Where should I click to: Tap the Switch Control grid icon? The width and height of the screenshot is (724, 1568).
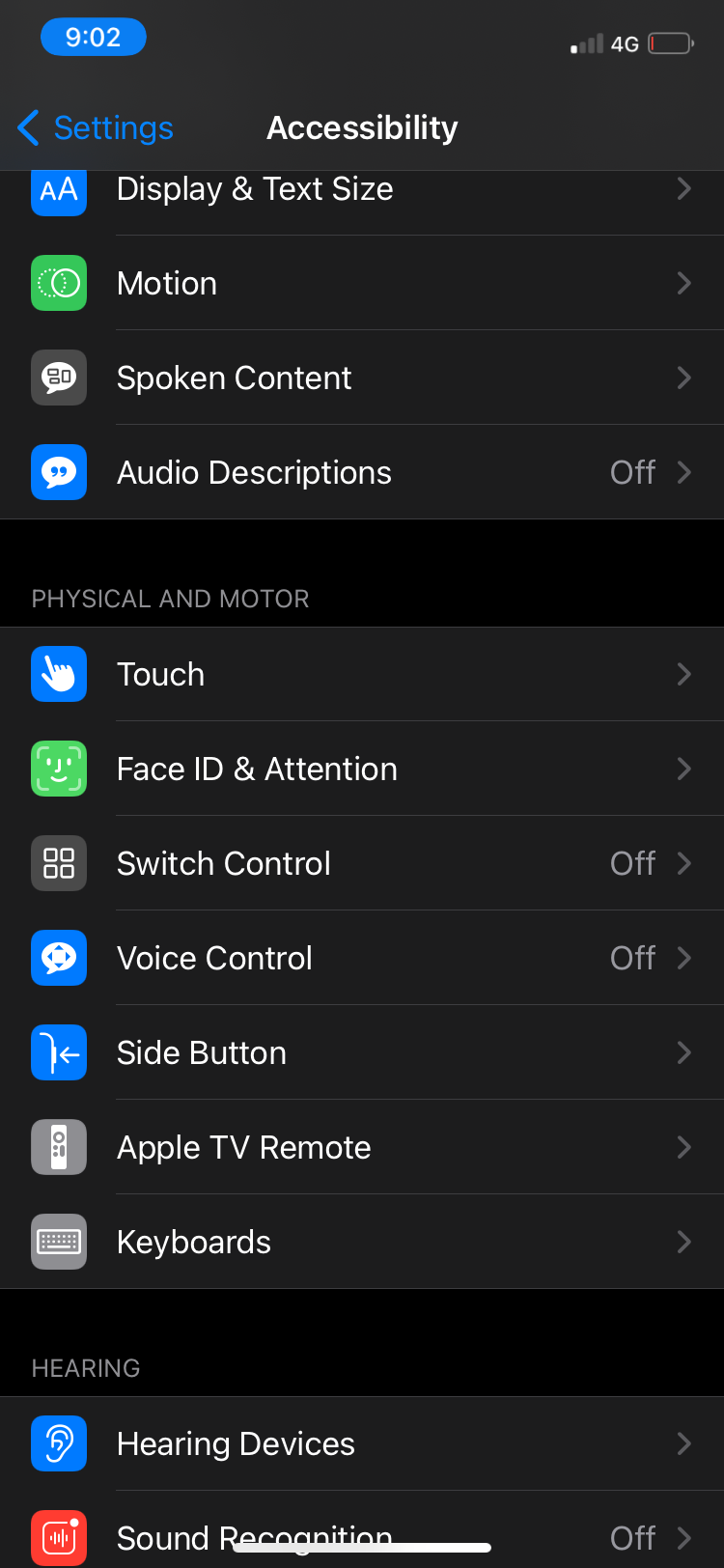point(58,863)
